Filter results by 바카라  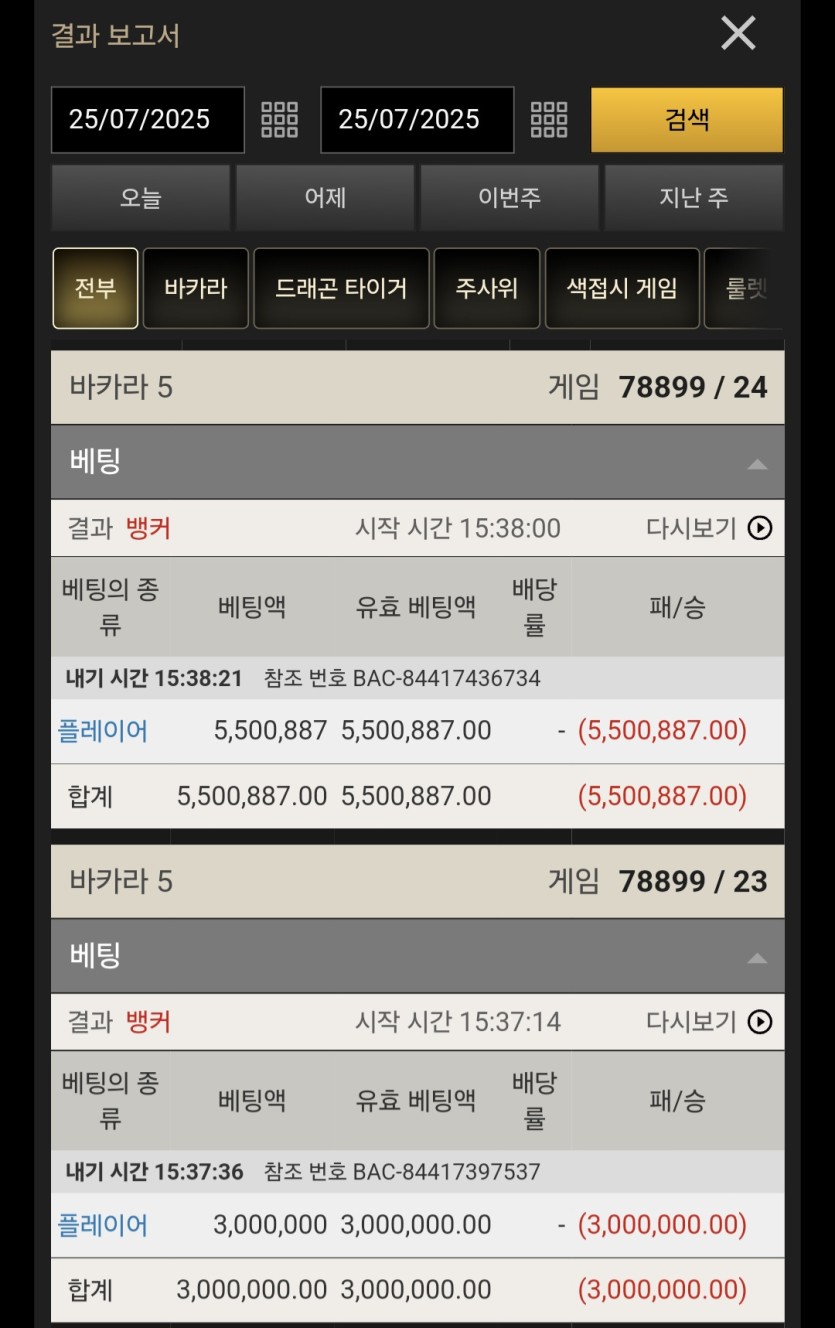(x=196, y=289)
